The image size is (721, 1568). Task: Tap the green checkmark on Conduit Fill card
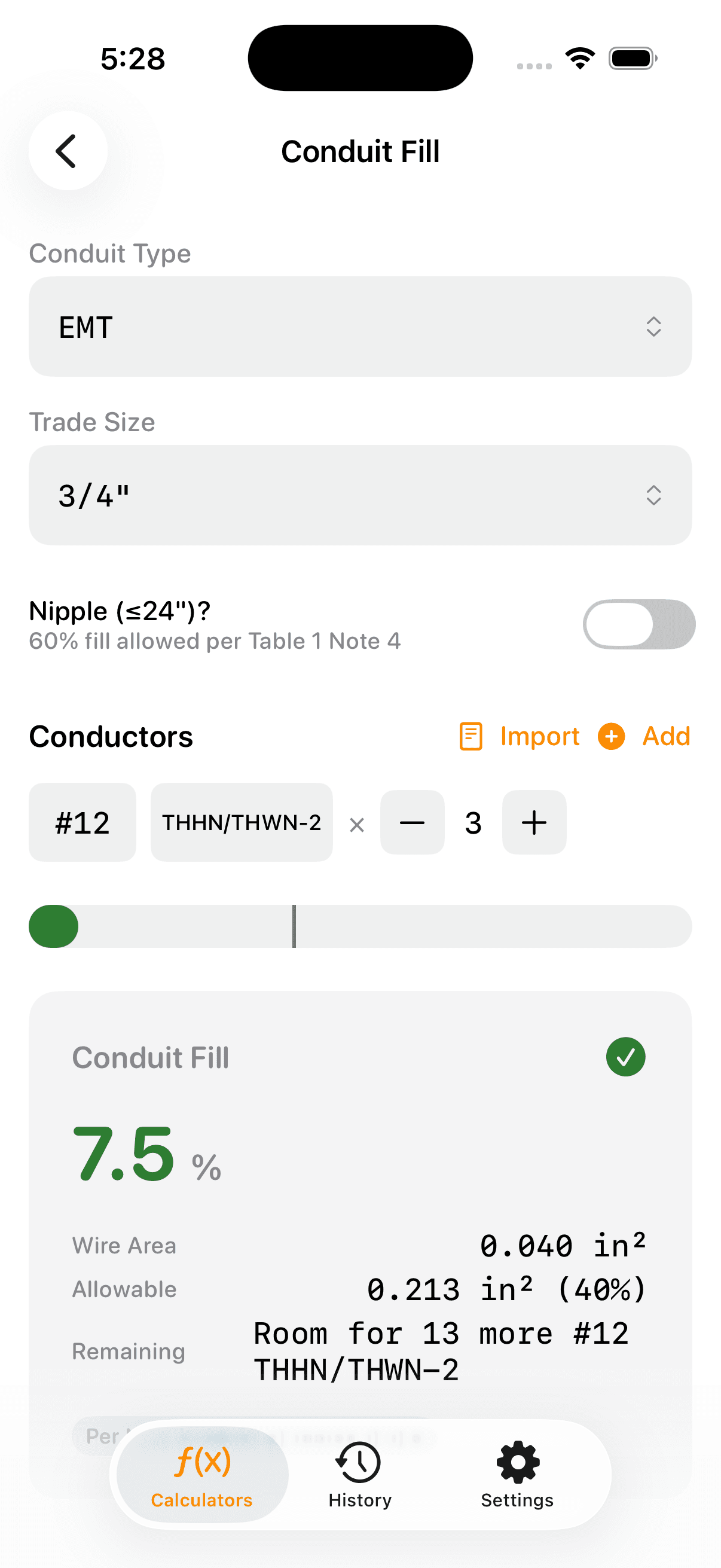(625, 1057)
